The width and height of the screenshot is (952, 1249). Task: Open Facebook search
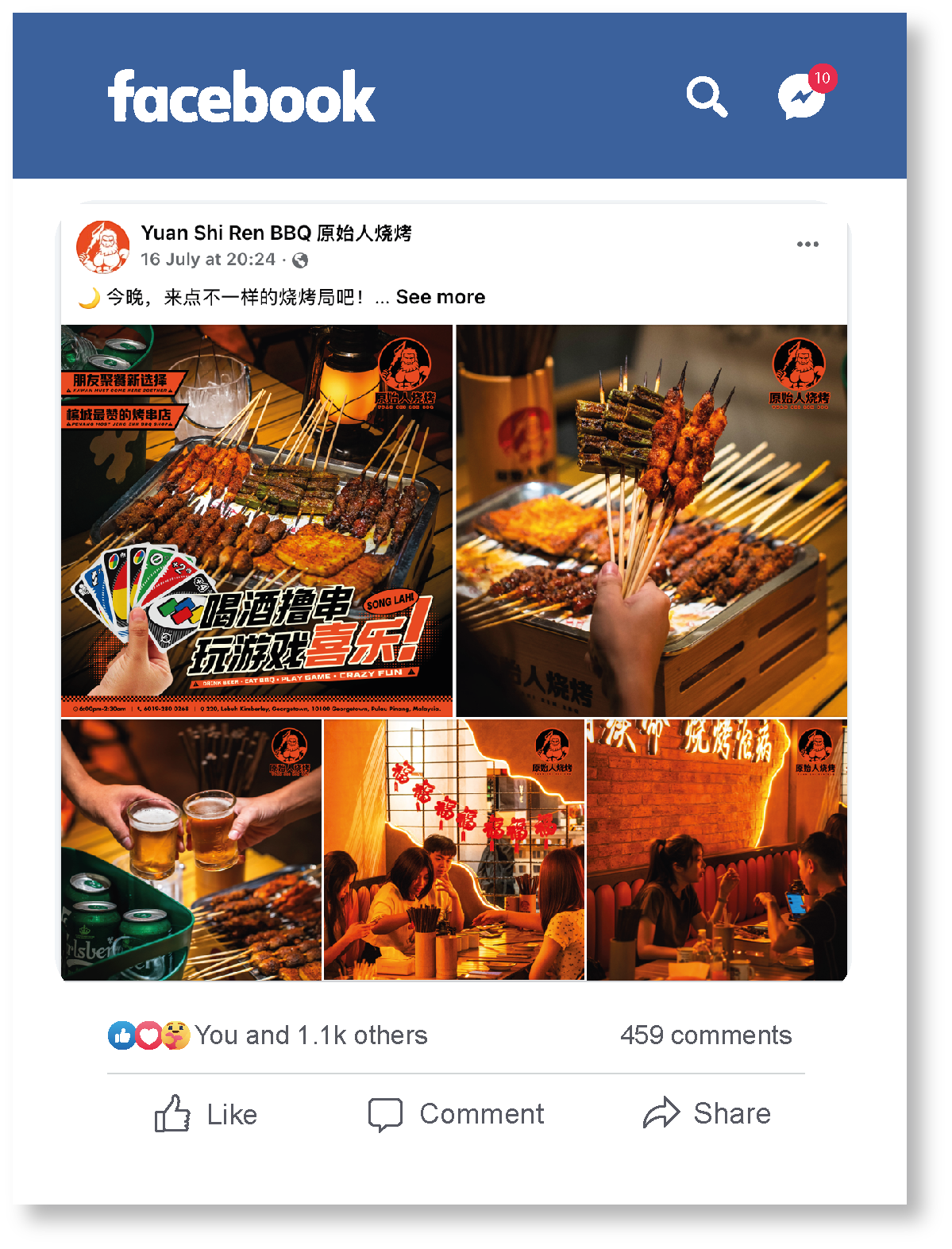tap(706, 97)
